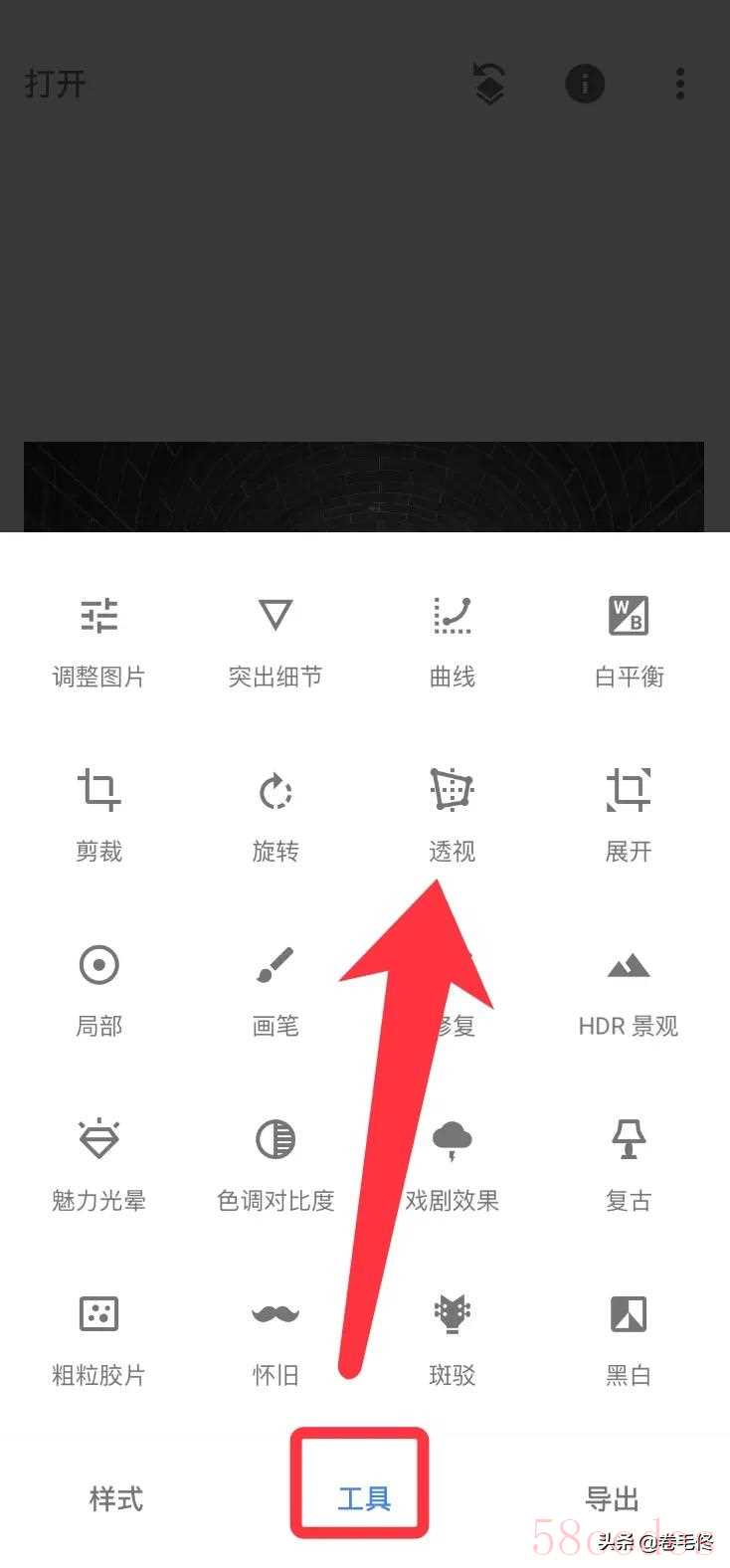This screenshot has width=730, height=1568.
Task: Select the 调整图片 tool
Action: (98, 639)
